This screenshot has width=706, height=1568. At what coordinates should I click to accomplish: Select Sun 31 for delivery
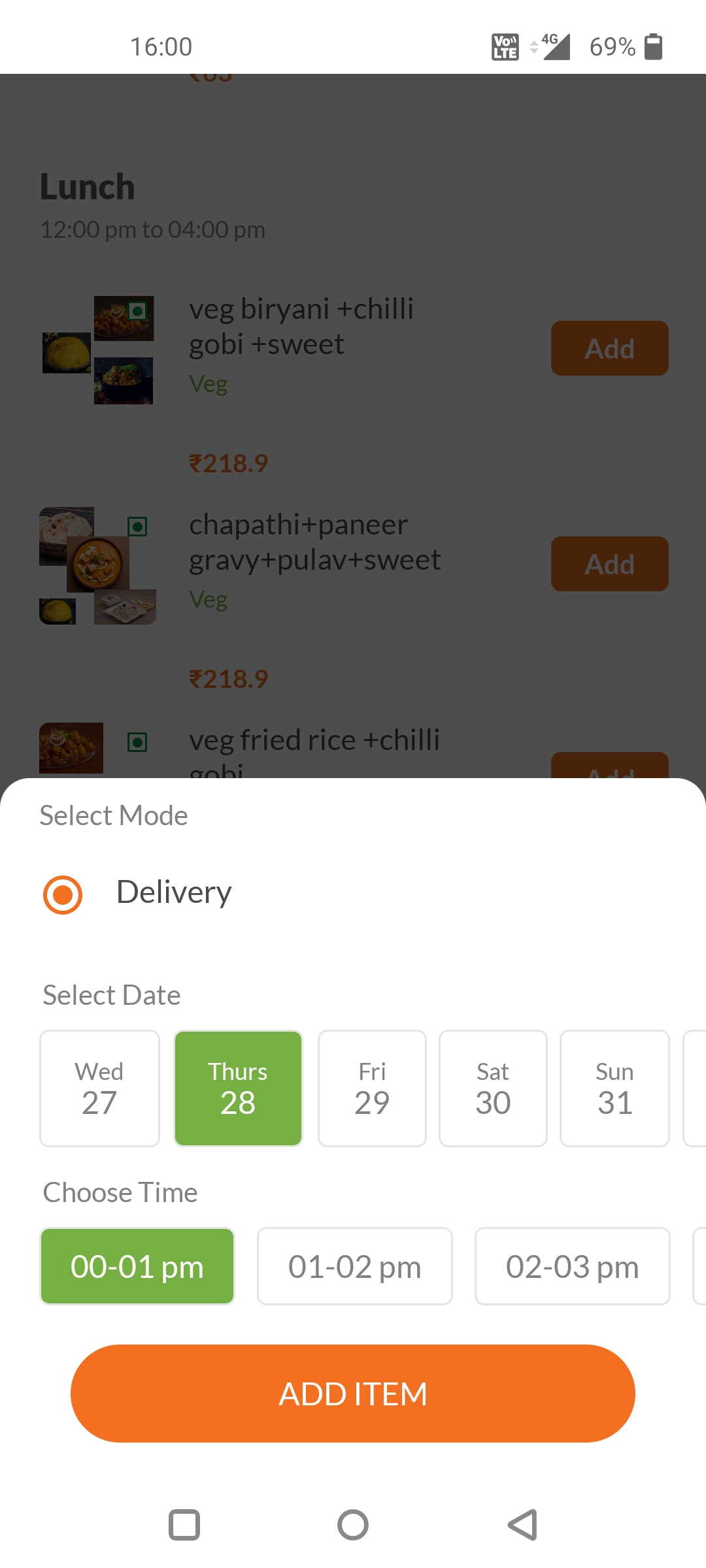614,1088
